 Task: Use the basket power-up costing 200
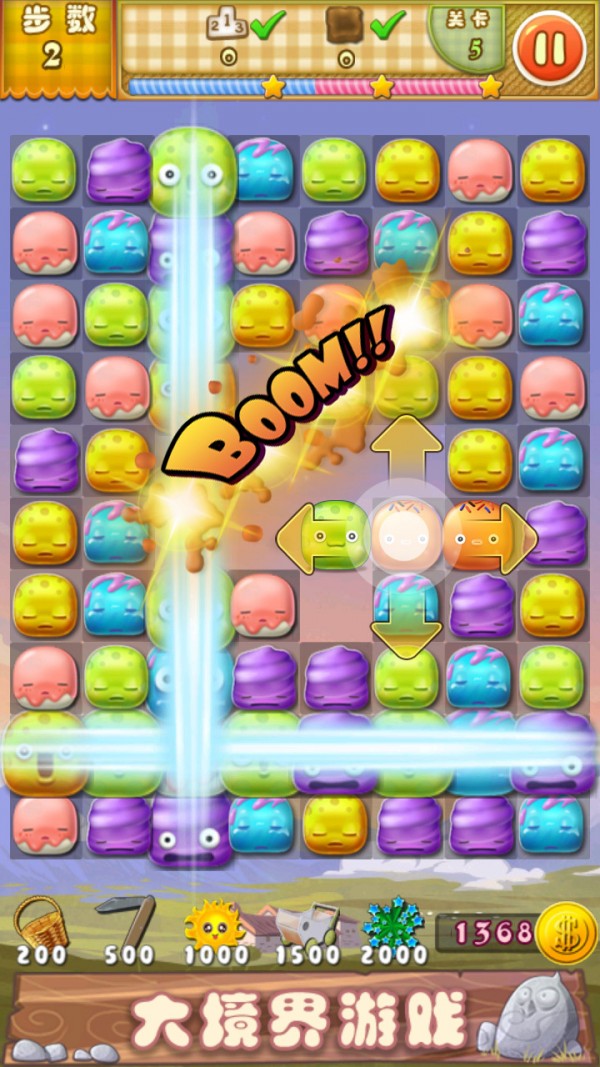tap(40, 922)
